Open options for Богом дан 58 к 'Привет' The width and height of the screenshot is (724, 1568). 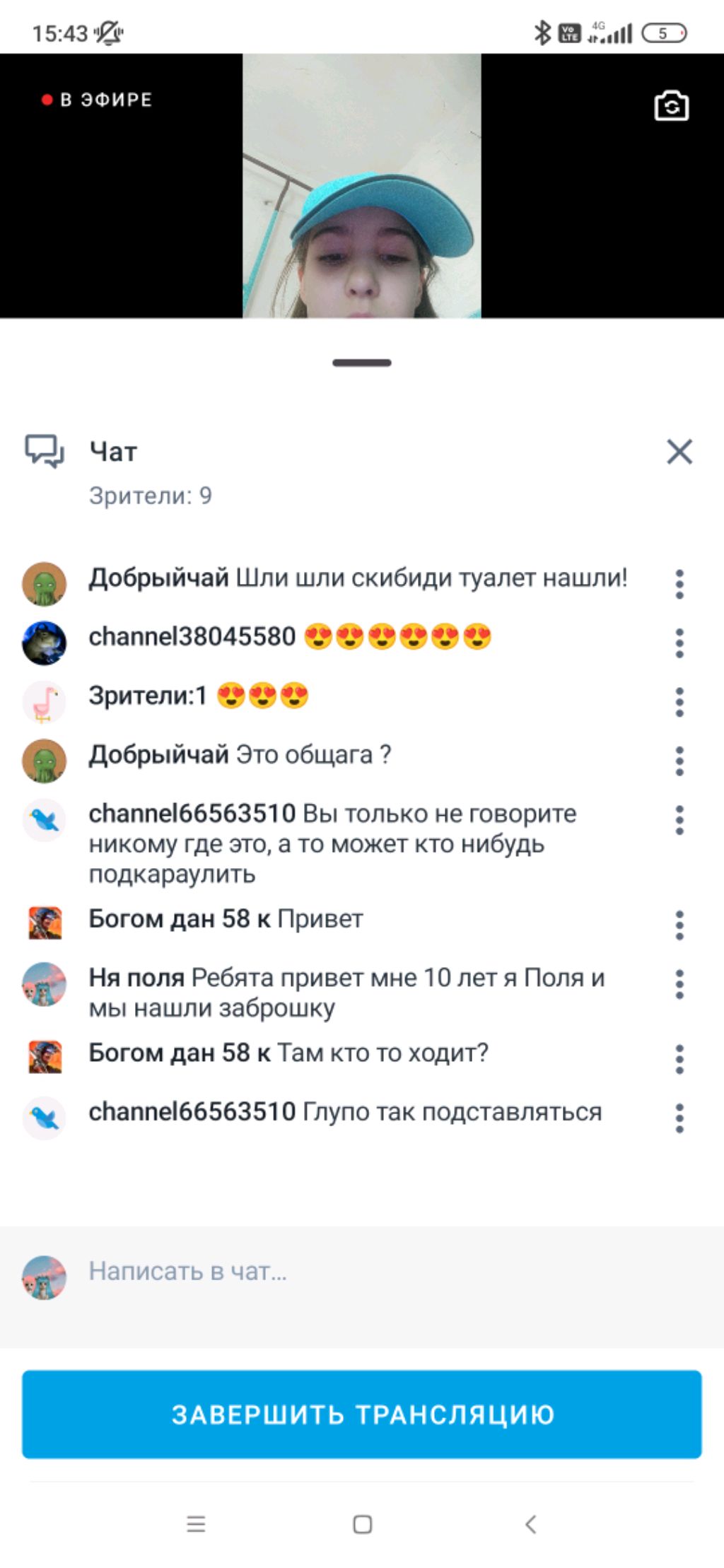coord(679,925)
